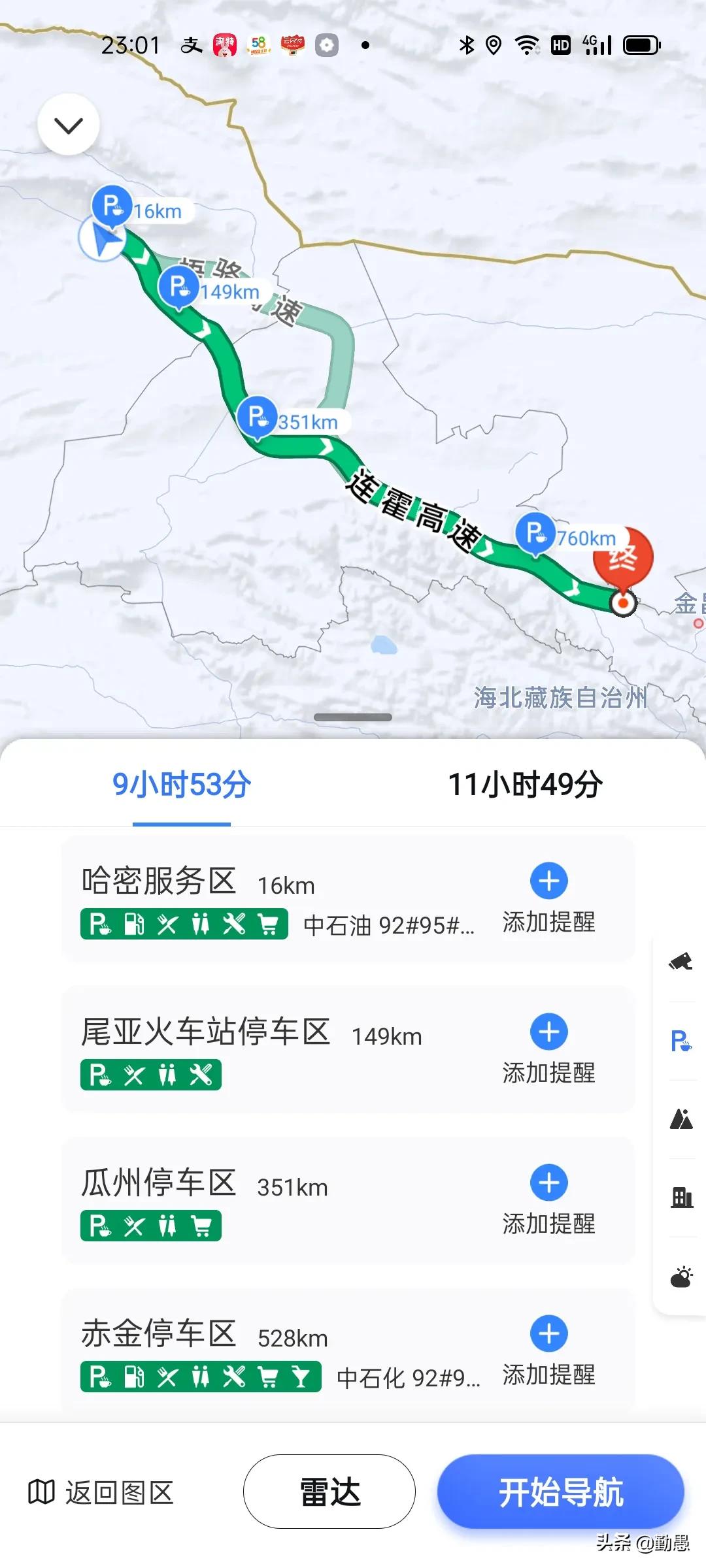Add reminder for 哈密服务区
This screenshot has height=1568, width=706.
(548, 896)
